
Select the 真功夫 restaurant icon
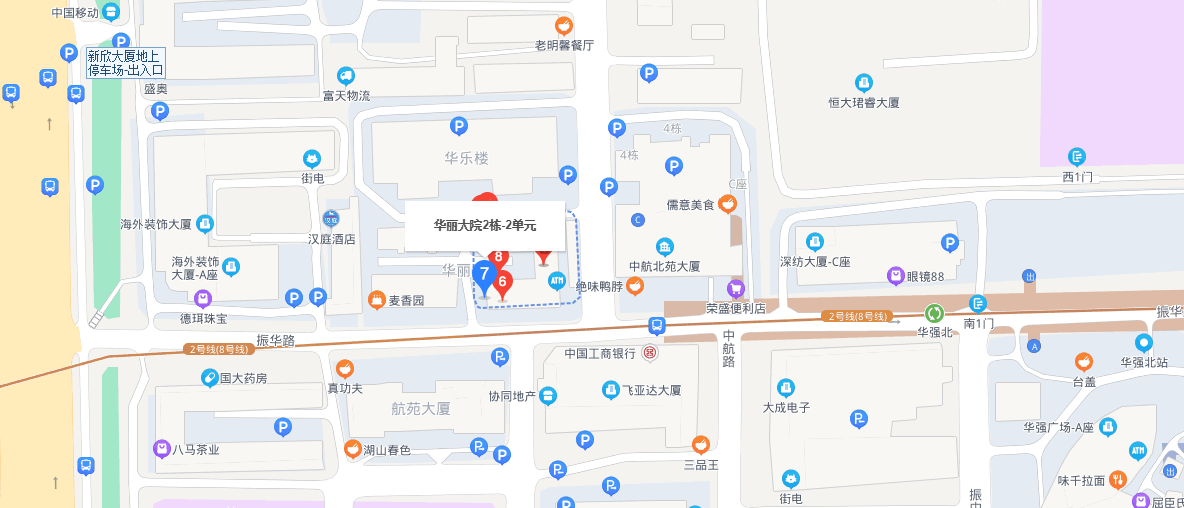345,369
